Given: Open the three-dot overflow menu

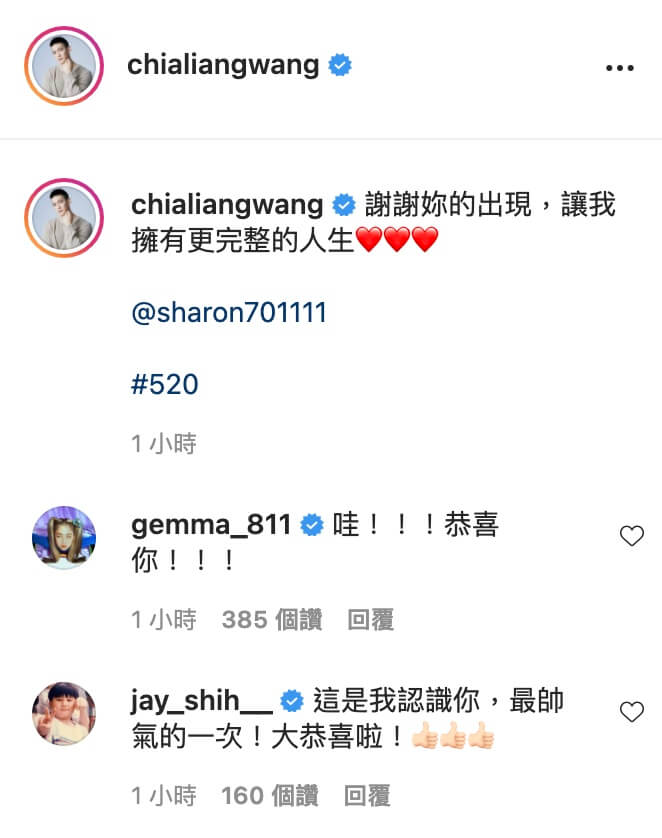Looking at the screenshot, I should point(620,68).
